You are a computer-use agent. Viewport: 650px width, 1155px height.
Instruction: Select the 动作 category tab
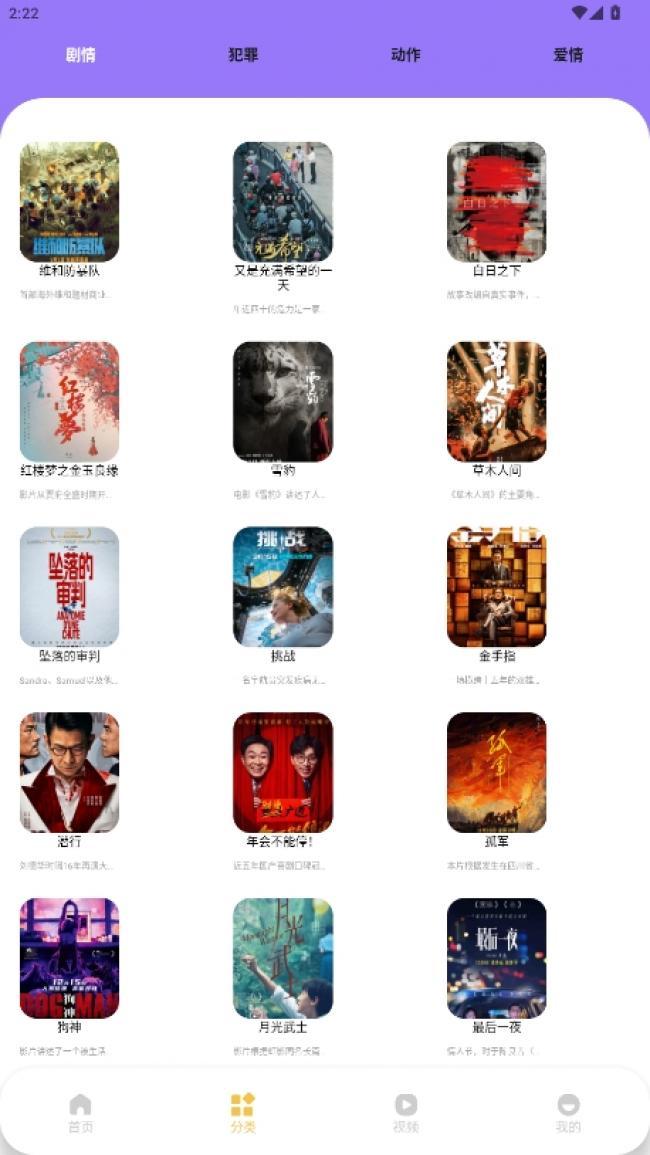[405, 55]
